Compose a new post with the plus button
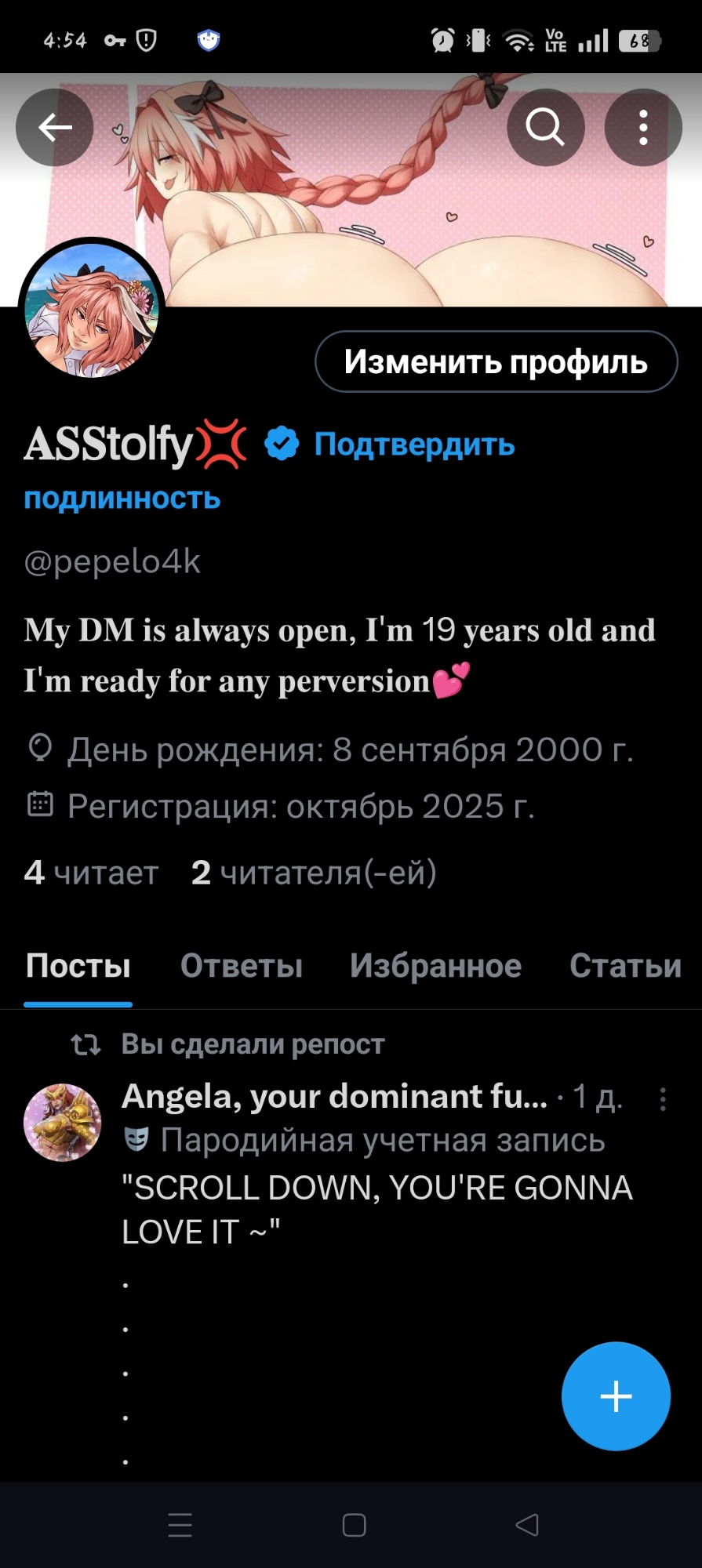Viewport: 702px width, 1568px height. coord(616,1396)
